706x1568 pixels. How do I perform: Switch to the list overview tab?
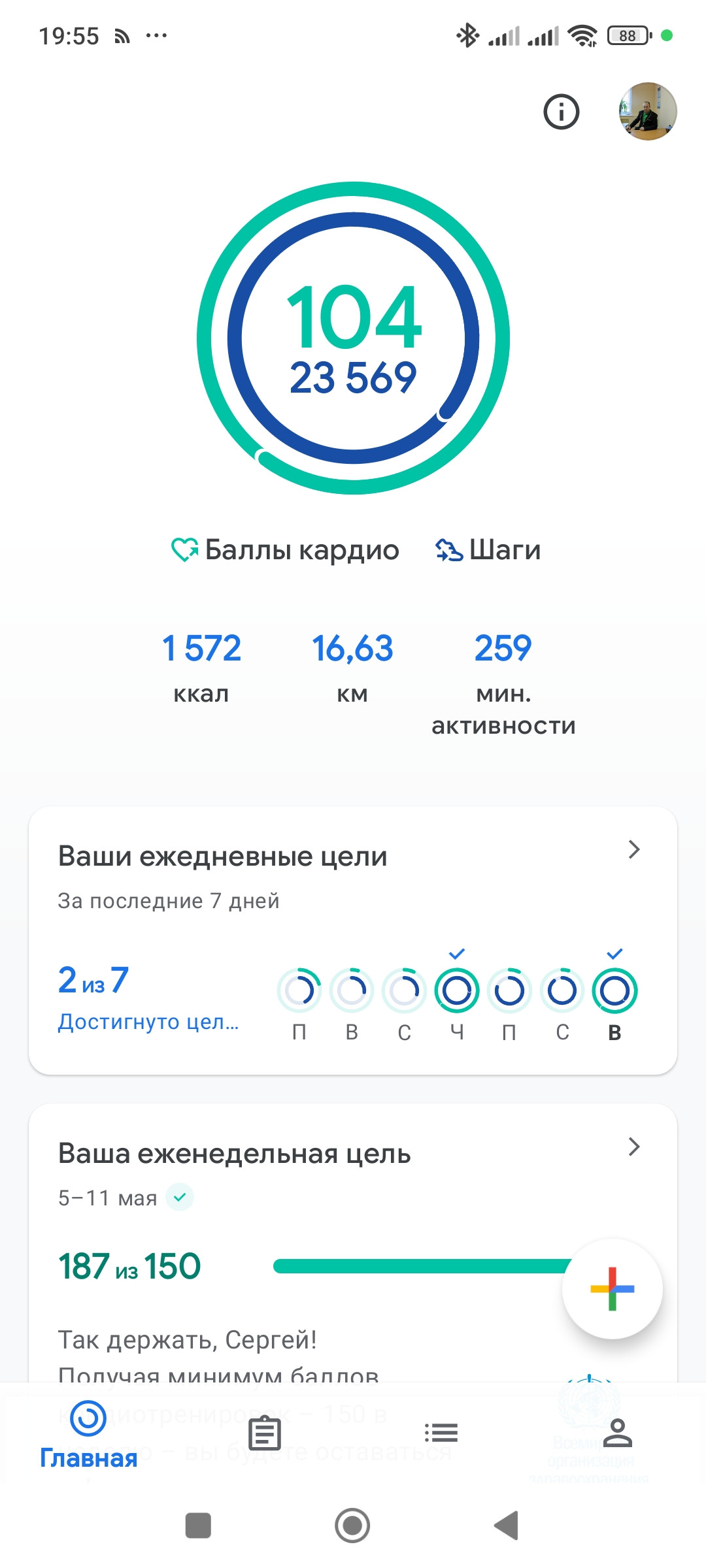[441, 1433]
